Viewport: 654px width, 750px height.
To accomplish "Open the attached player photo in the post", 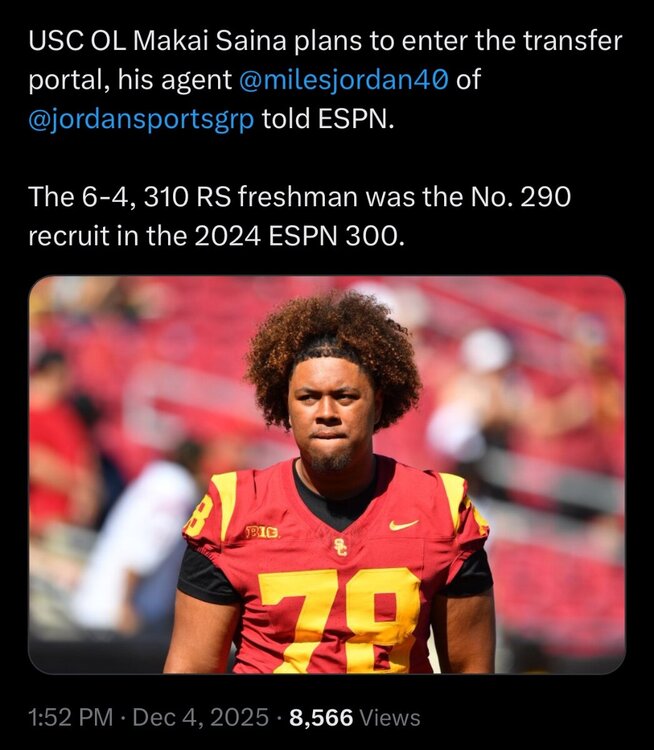I will tap(327, 474).
